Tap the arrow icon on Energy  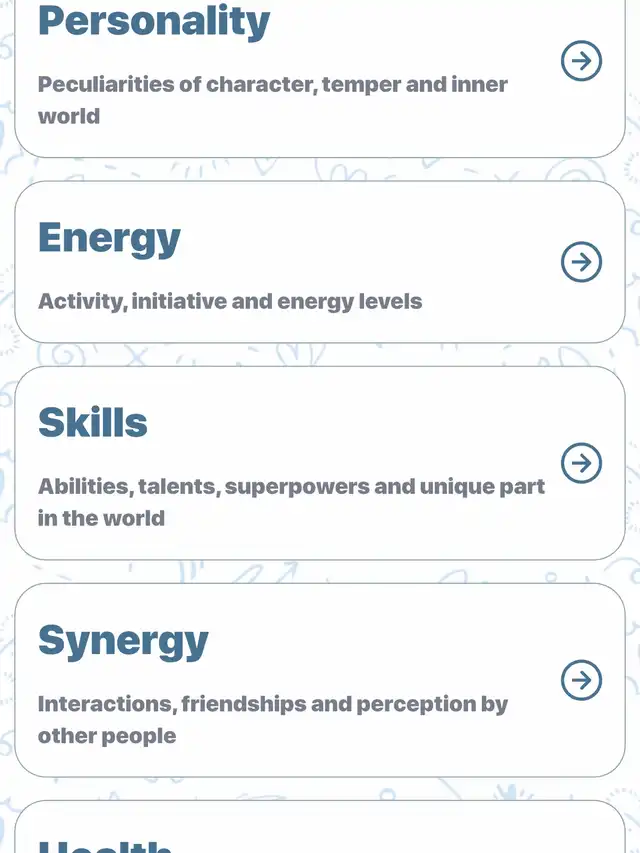pyautogui.click(x=581, y=262)
